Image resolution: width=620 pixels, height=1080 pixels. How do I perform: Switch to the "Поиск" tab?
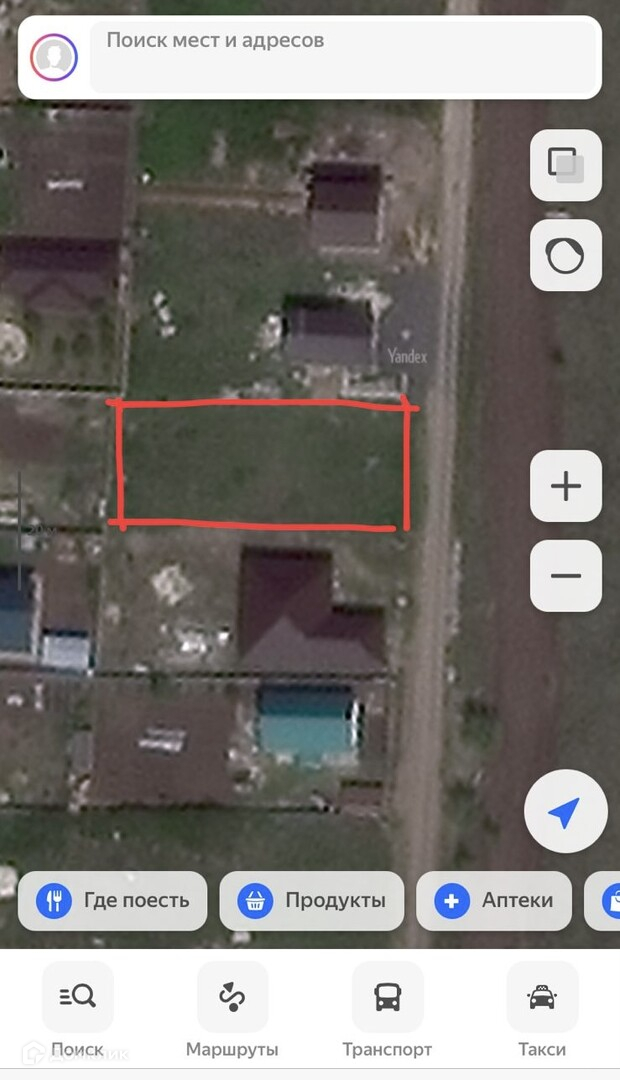click(77, 1010)
